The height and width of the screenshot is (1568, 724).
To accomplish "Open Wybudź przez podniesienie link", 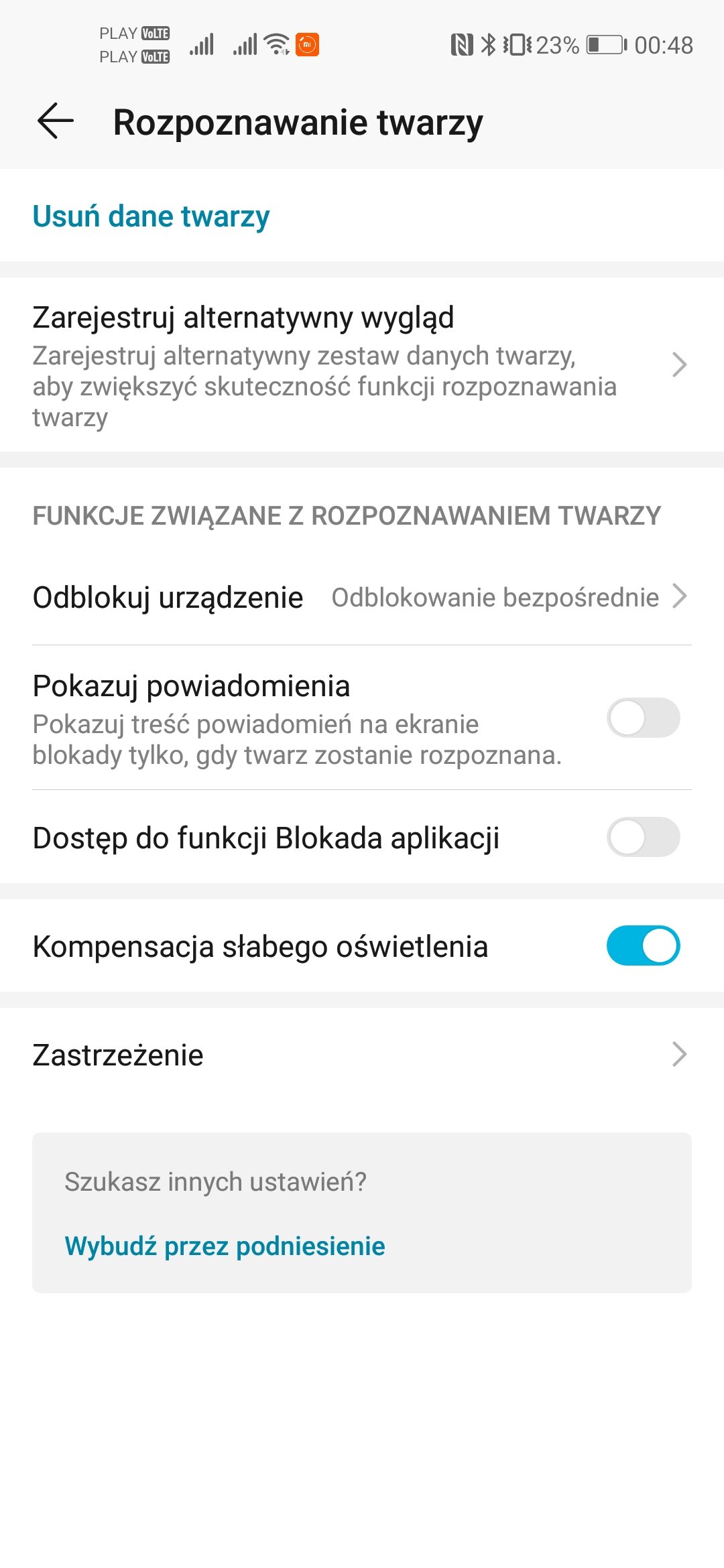I will click(225, 1246).
